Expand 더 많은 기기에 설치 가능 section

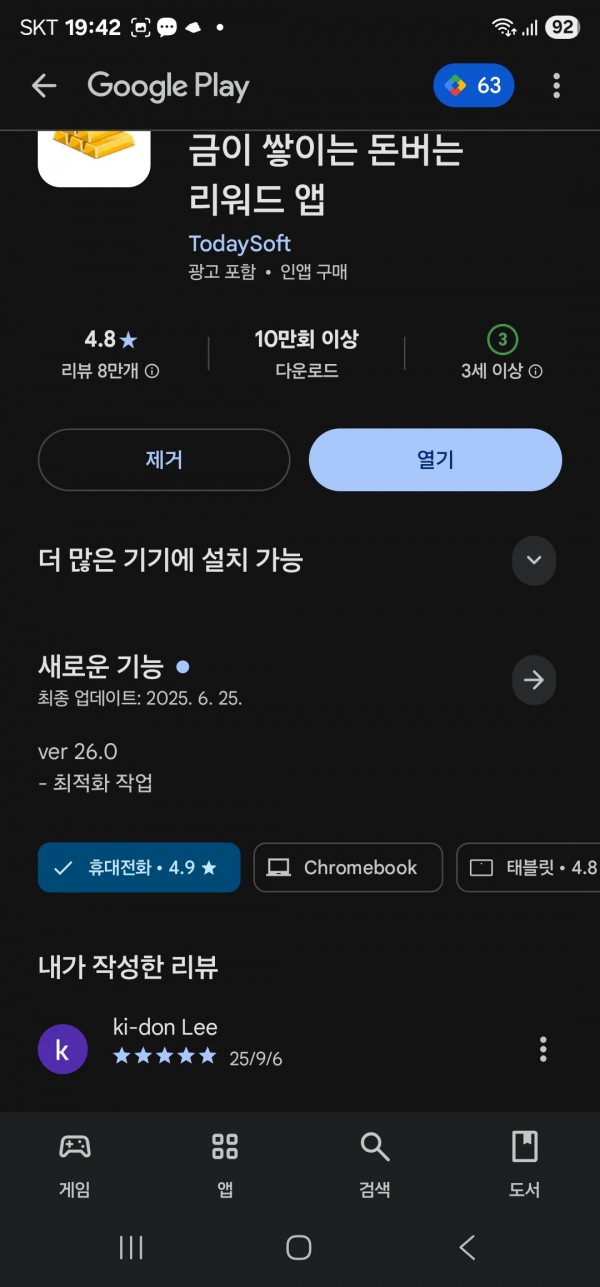[x=534, y=560]
